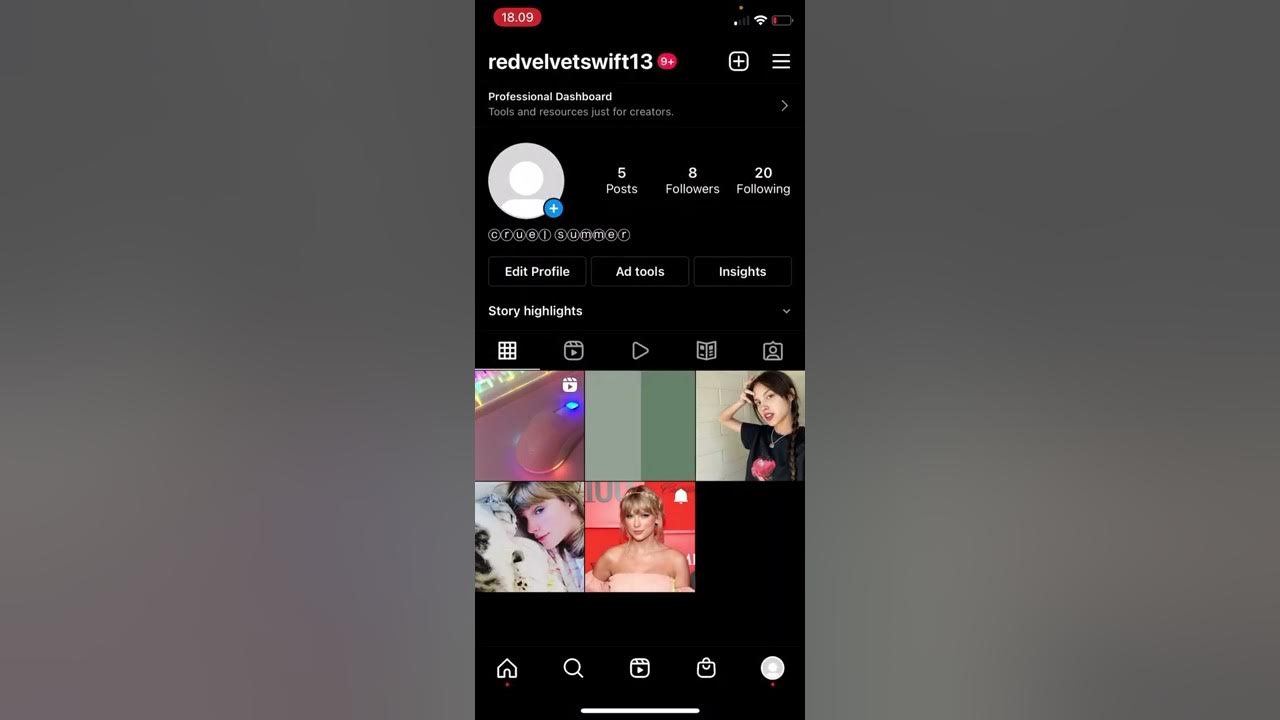Open Ad tools
Screen dimensions: 1280x720
click(x=640, y=271)
